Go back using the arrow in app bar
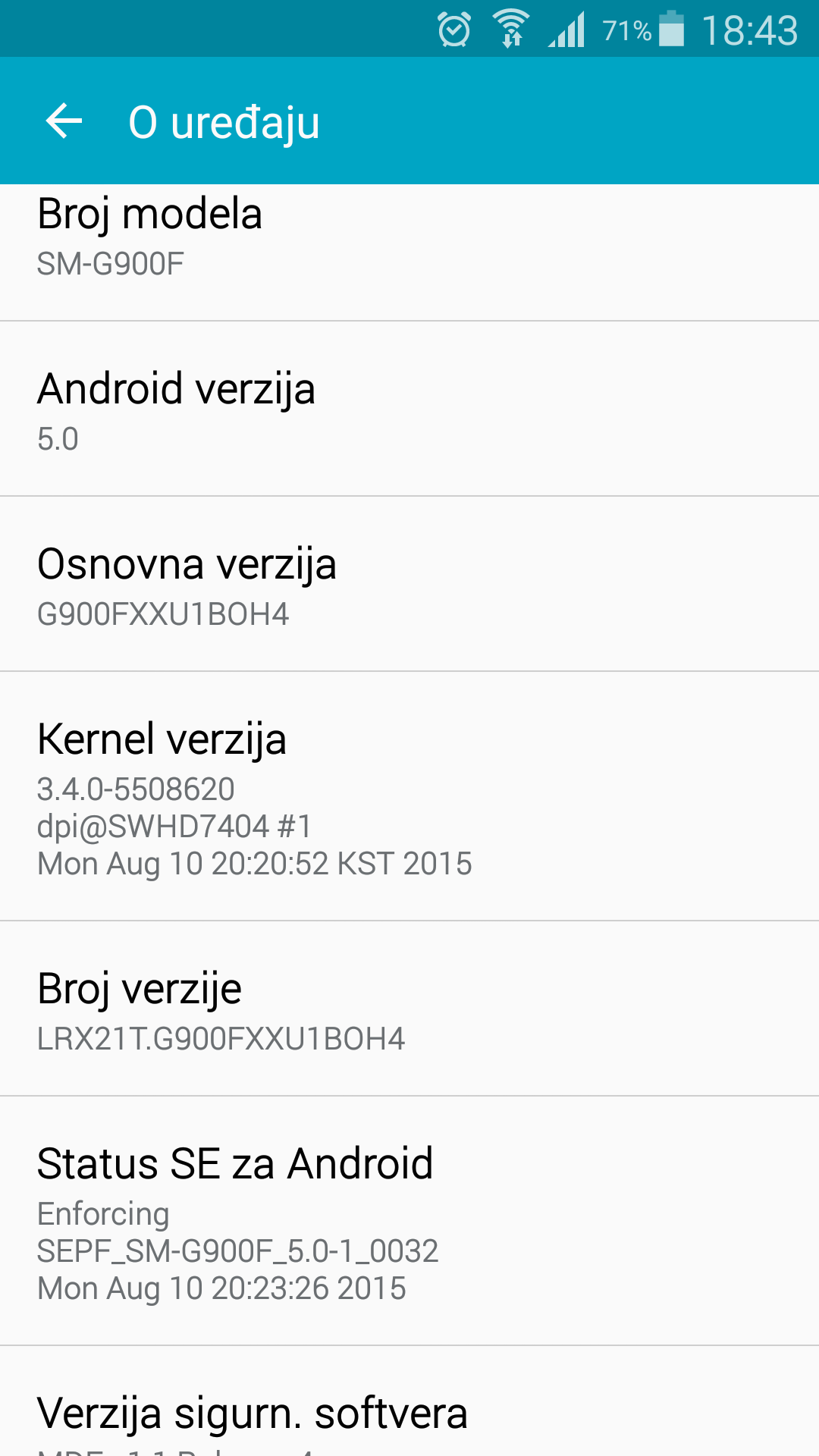The image size is (819, 1456). click(64, 121)
